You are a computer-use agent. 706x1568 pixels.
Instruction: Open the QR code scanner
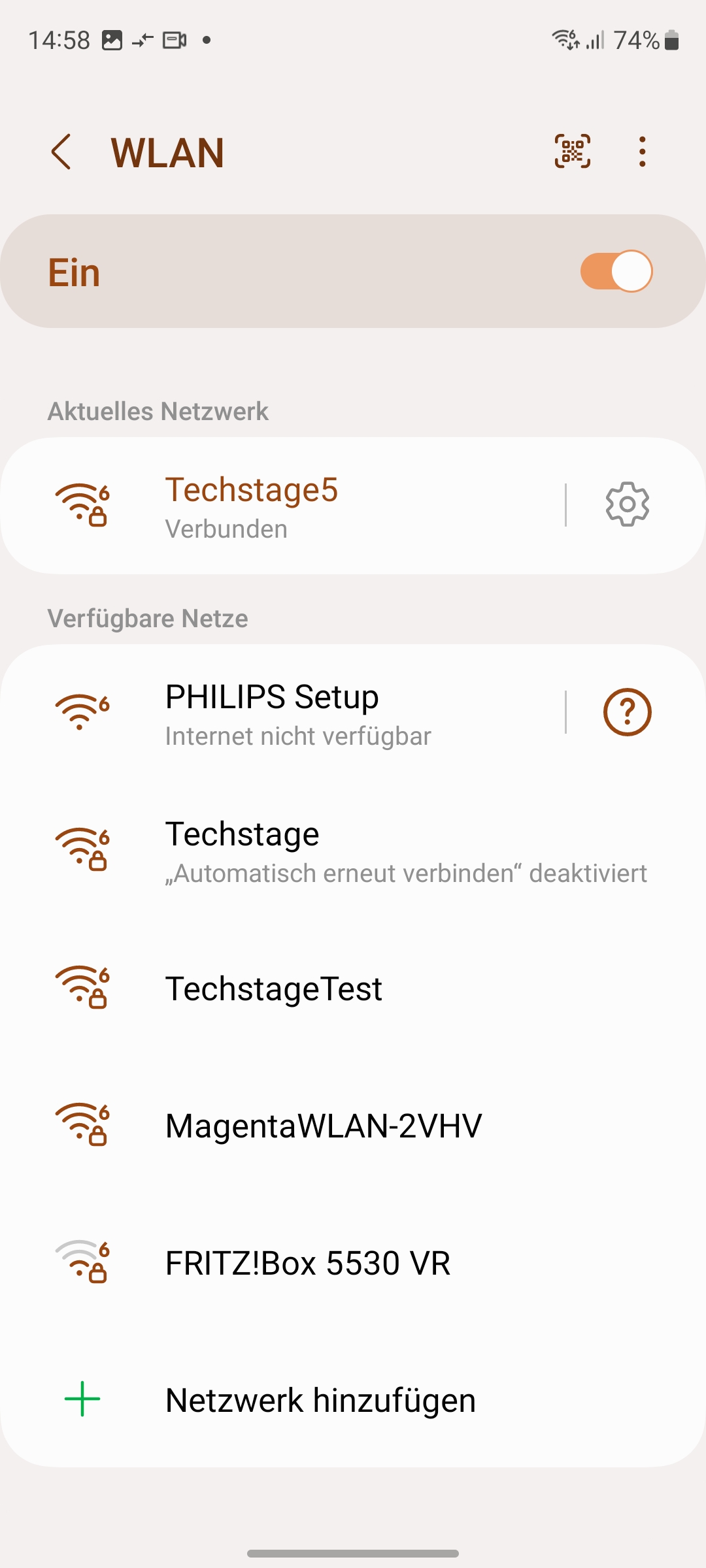[x=572, y=152]
